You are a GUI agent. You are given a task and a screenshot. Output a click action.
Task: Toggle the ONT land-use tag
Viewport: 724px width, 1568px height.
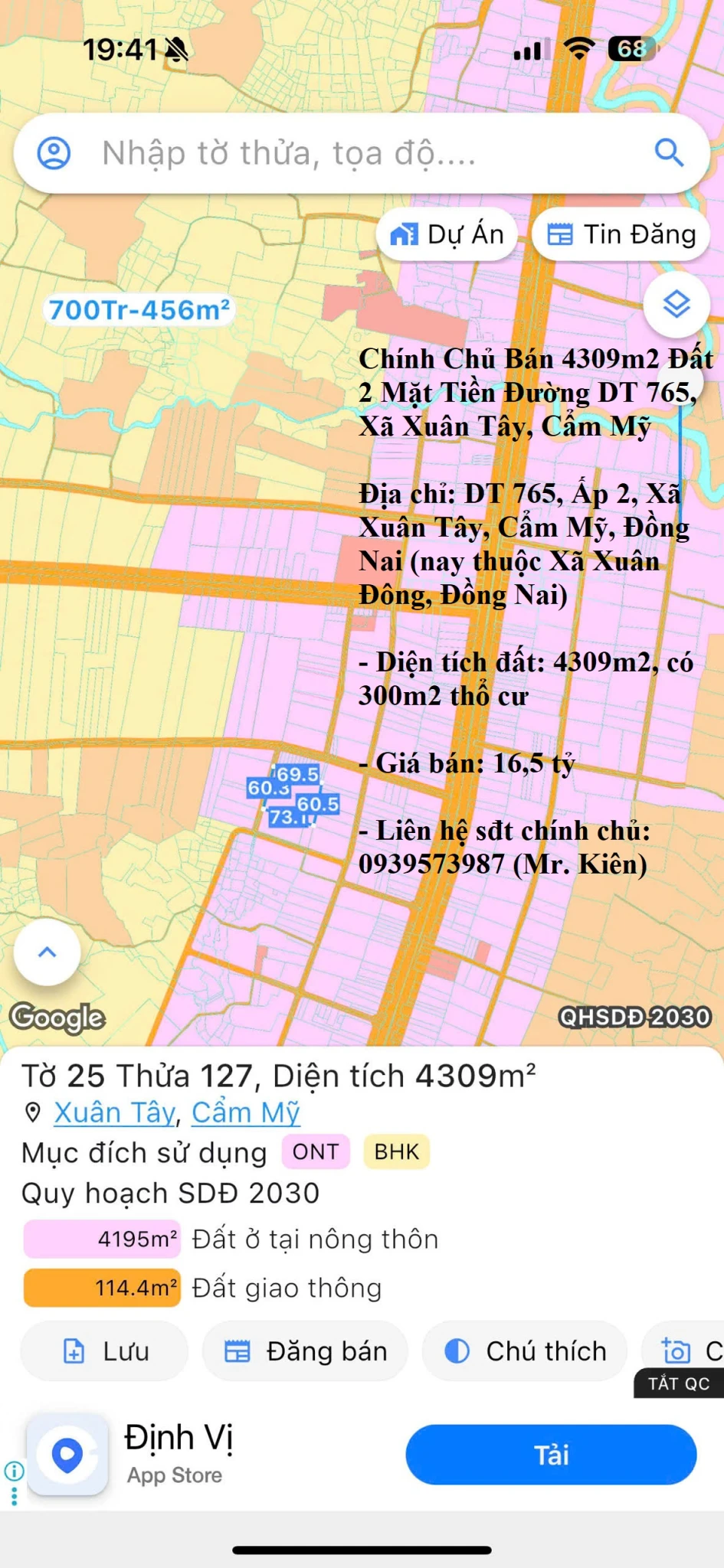click(314, 1151)
